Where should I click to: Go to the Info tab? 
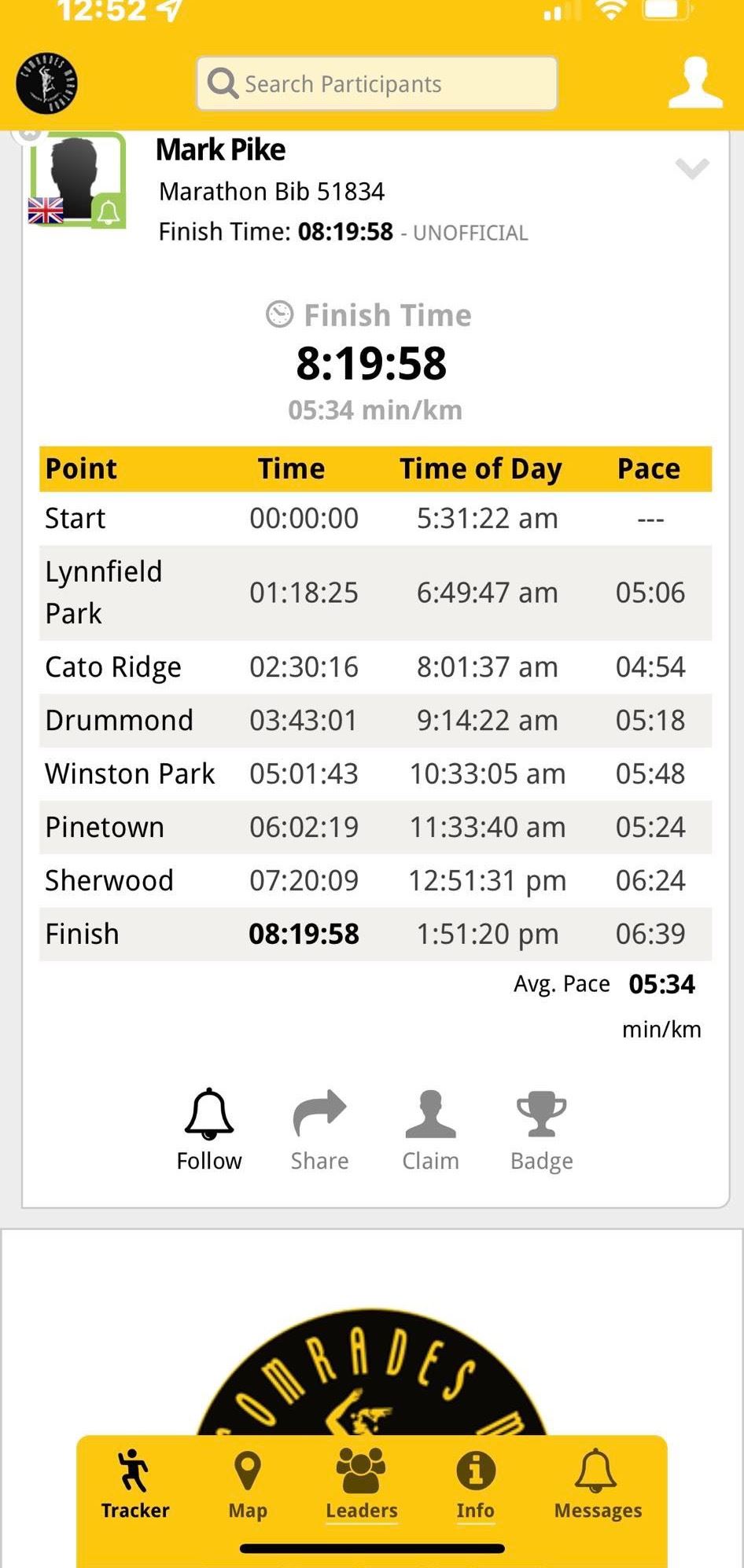pyautogui.click(x=475, y=1484)
